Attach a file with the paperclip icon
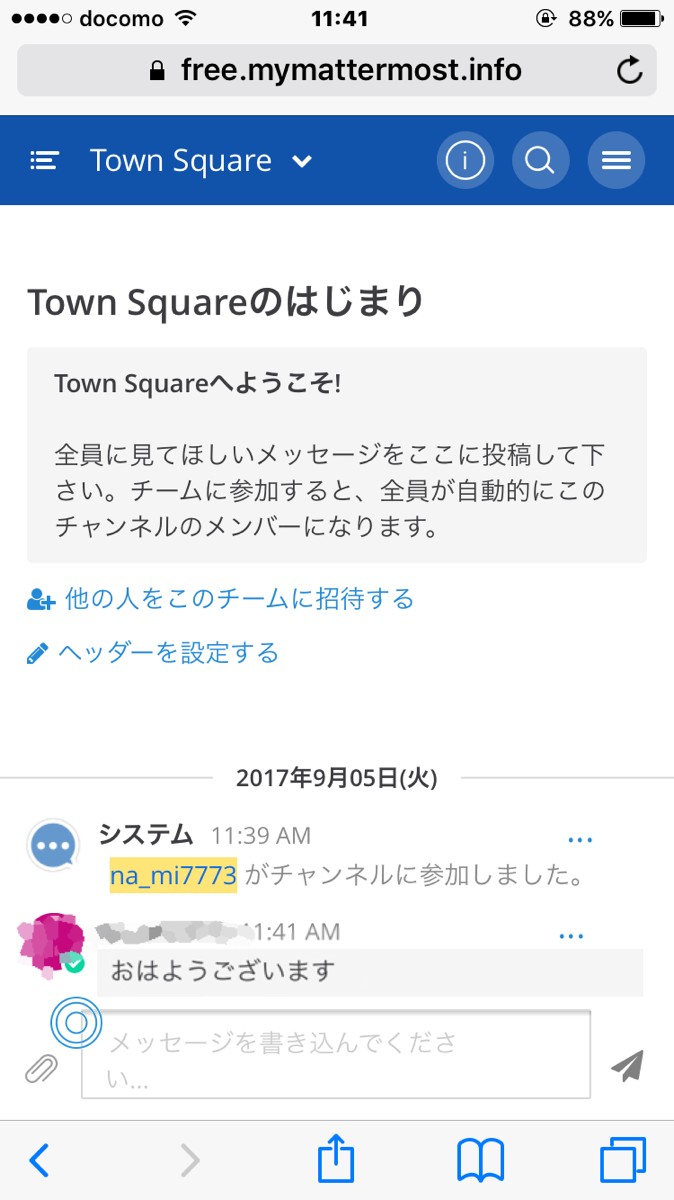 40,1069
